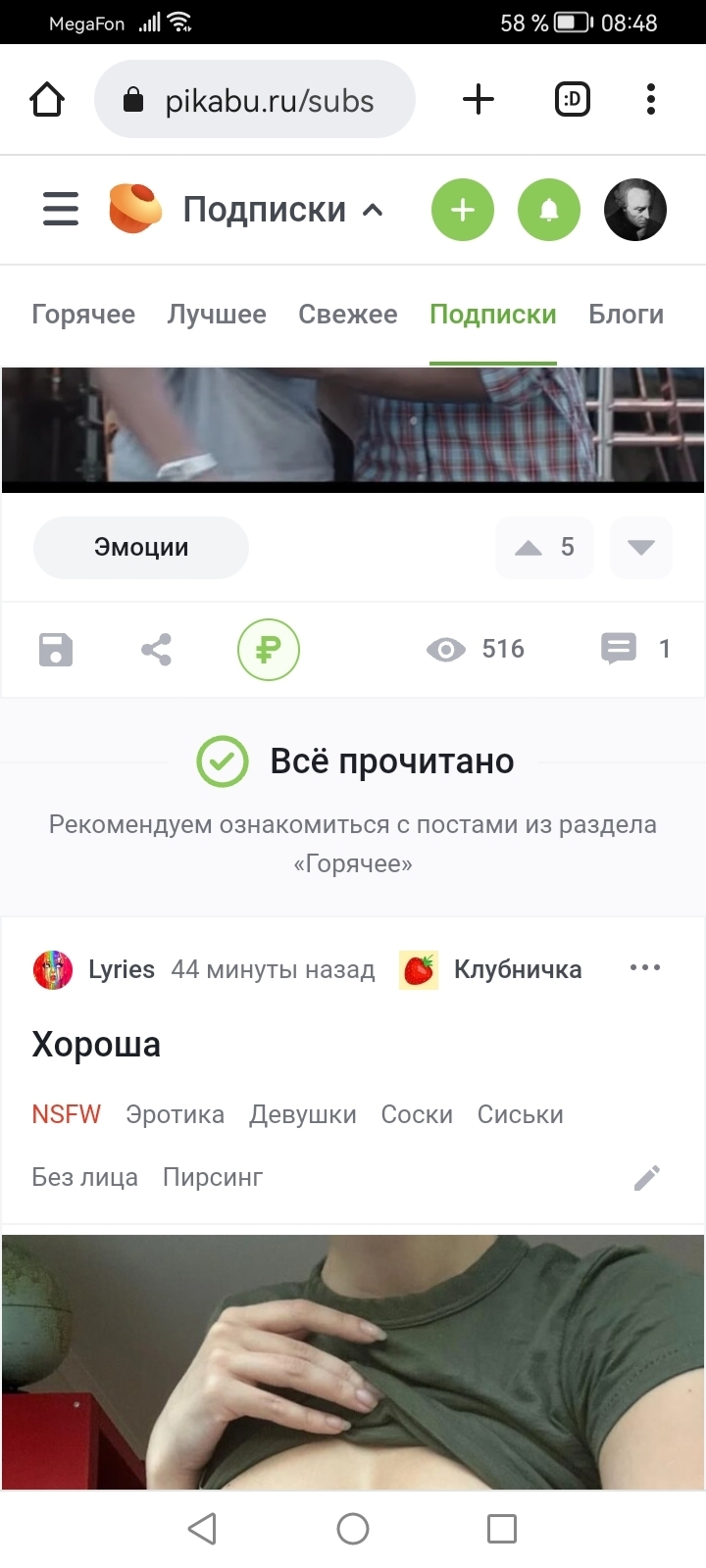Open Lyries author profile

click(x=121, y=969)
